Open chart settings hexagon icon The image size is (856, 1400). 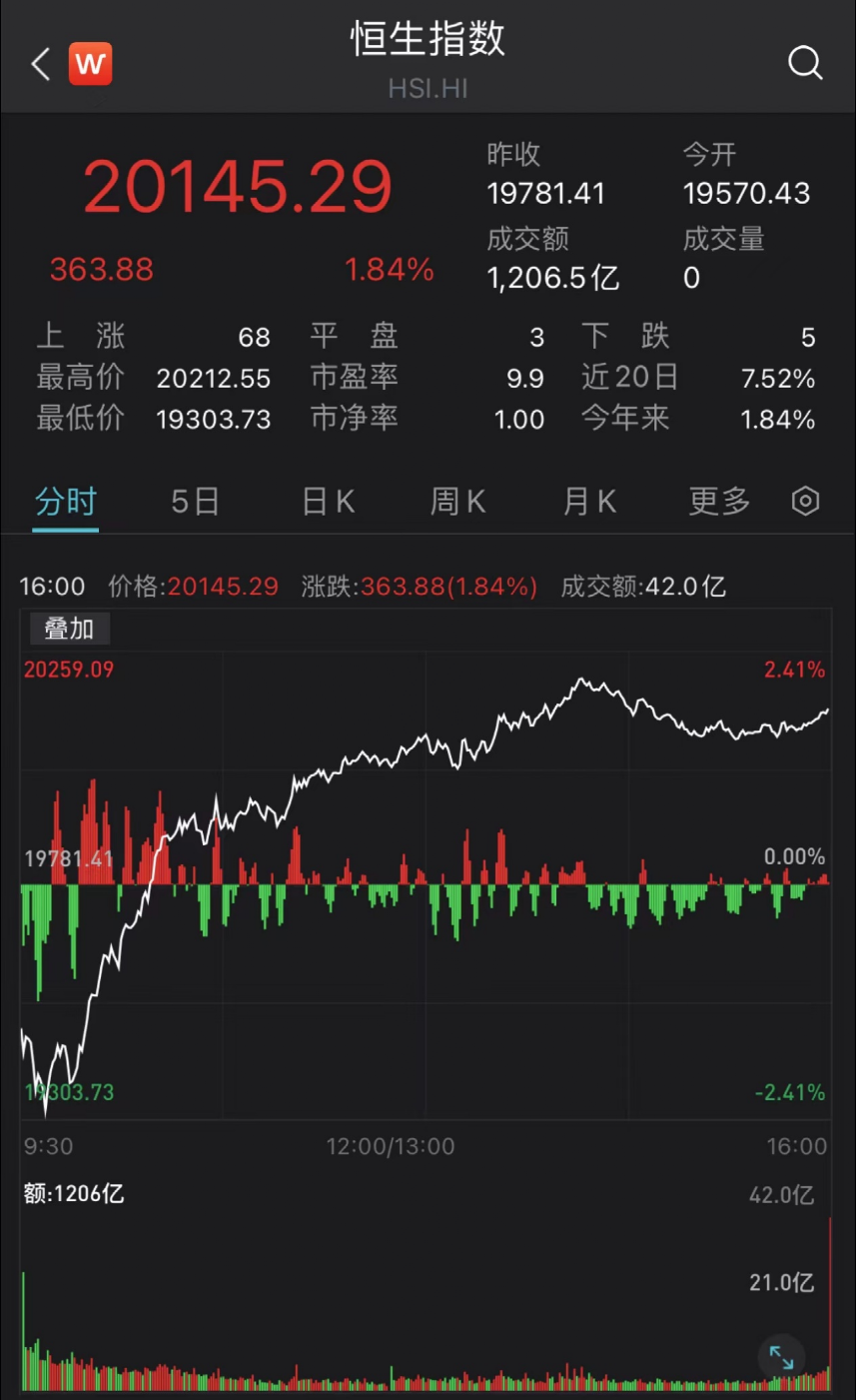click(805, 501)
